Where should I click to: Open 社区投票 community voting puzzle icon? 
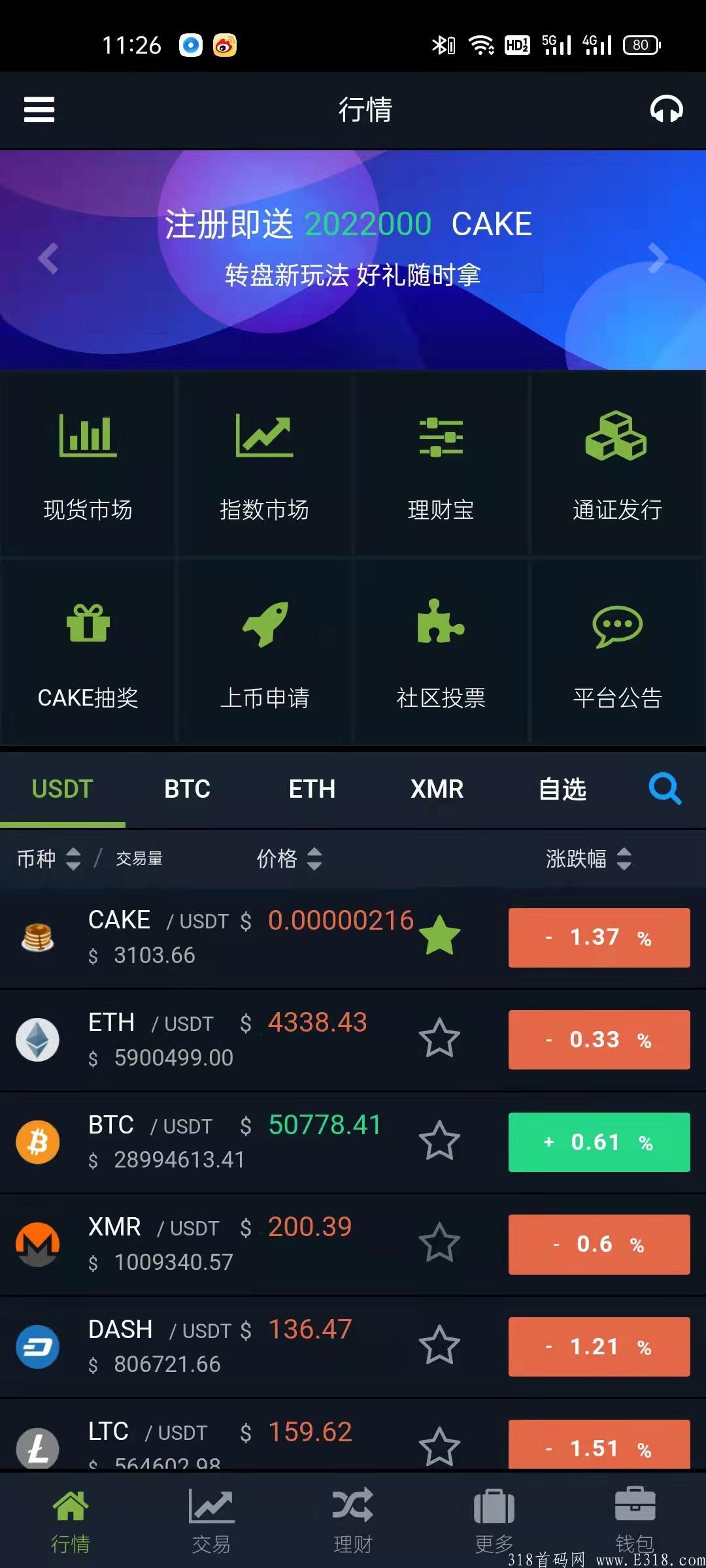[x=441, y=653]
